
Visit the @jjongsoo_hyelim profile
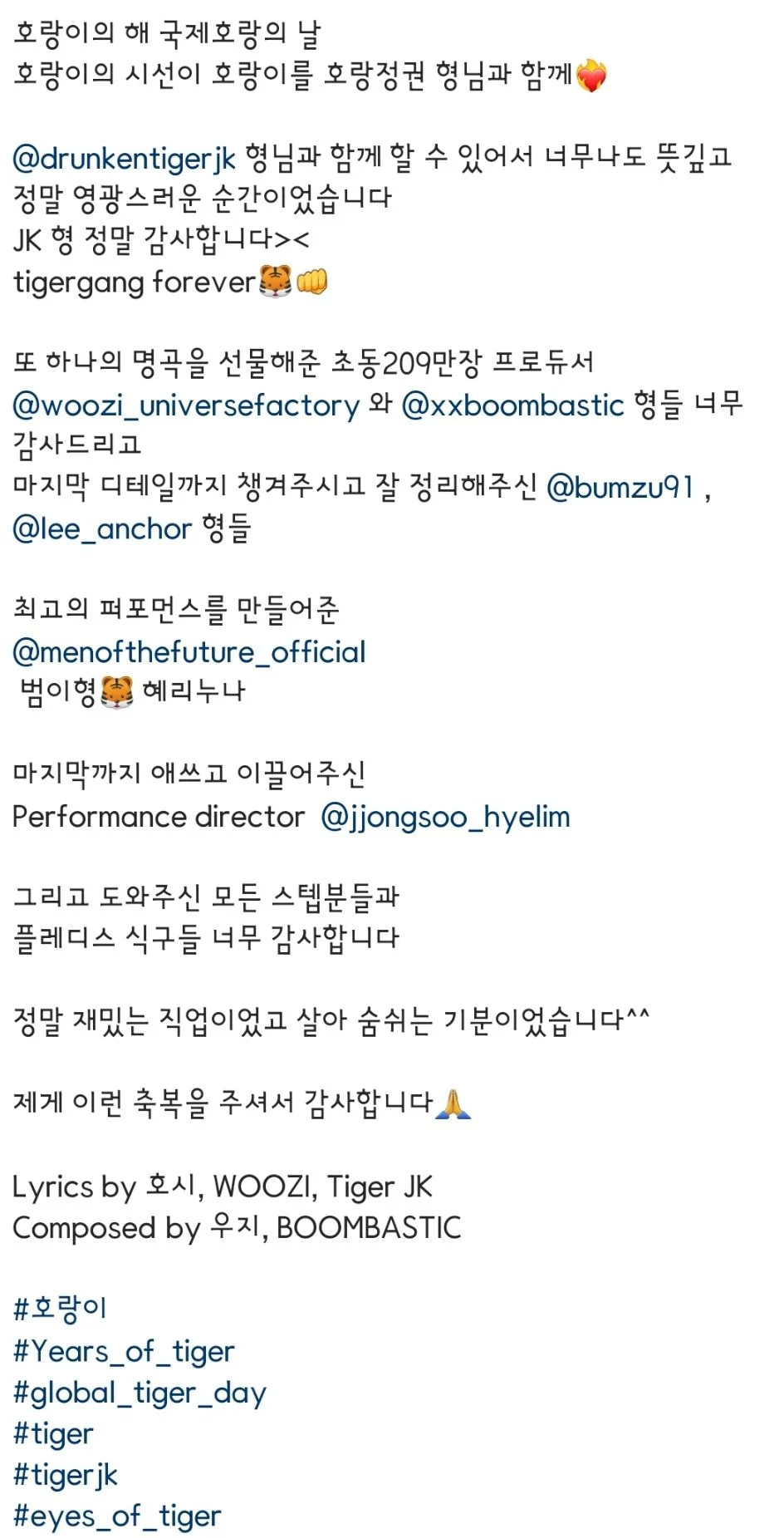tap(446, 818)
